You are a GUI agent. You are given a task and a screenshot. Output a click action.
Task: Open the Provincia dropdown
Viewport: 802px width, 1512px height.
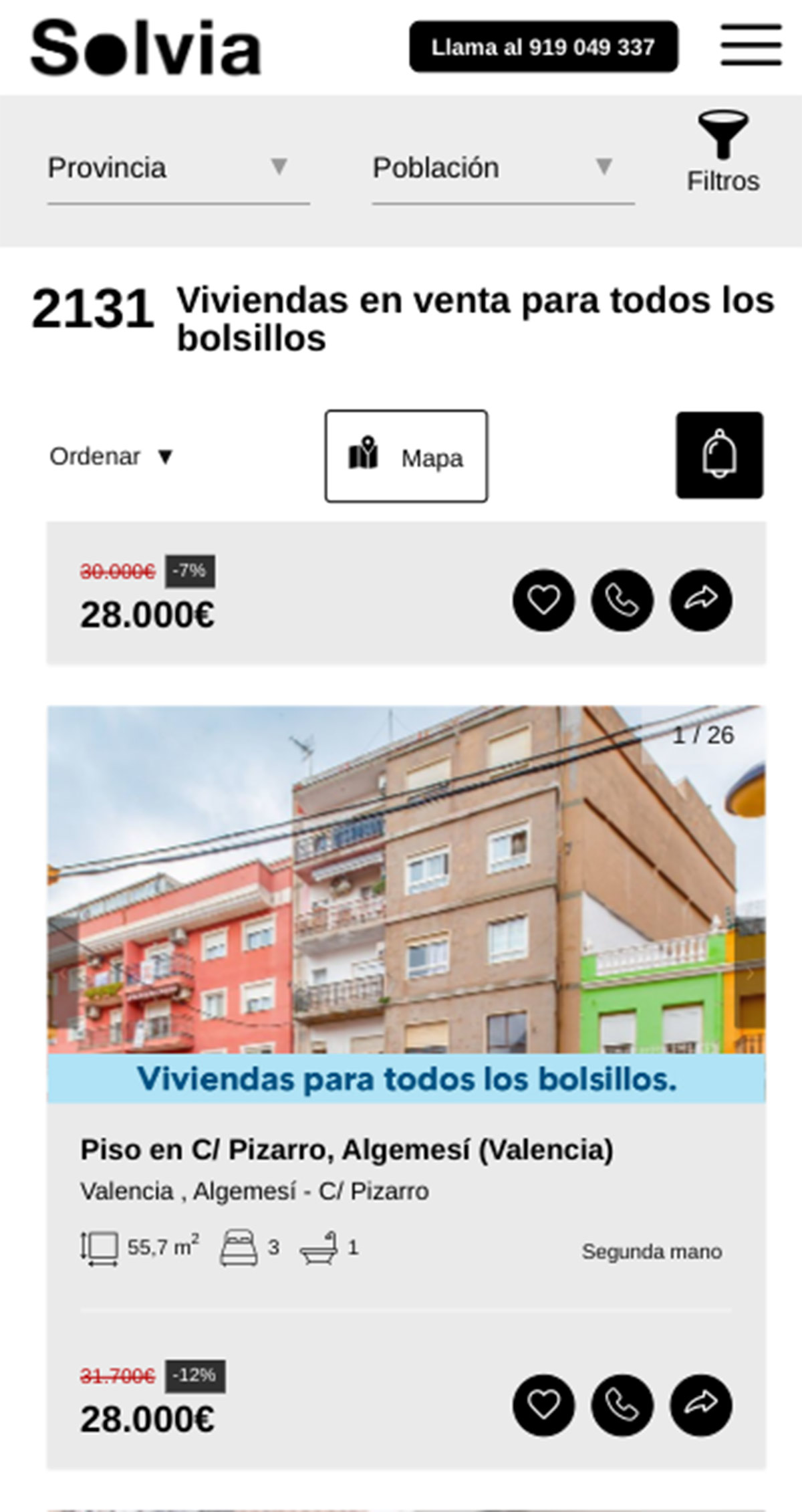177,169
